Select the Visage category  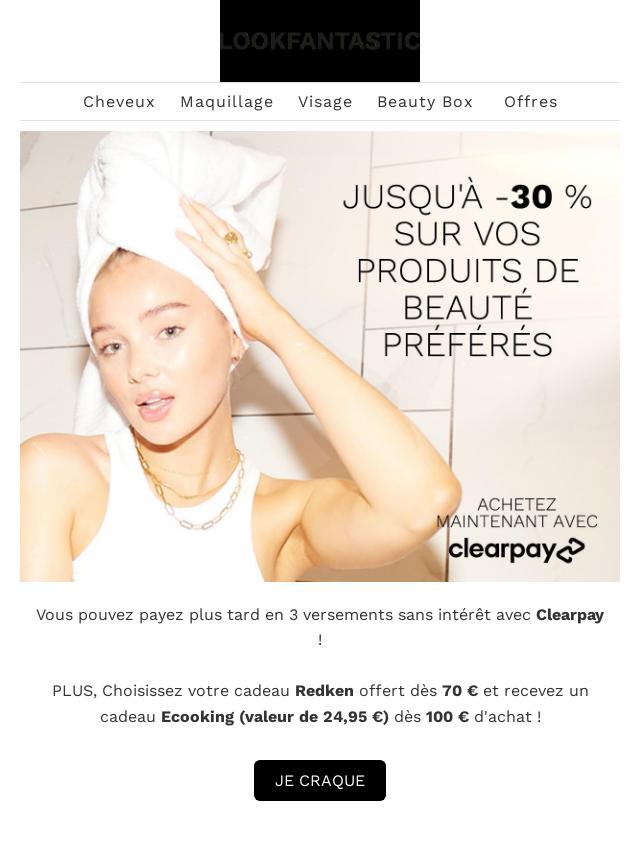coord(325,102)
